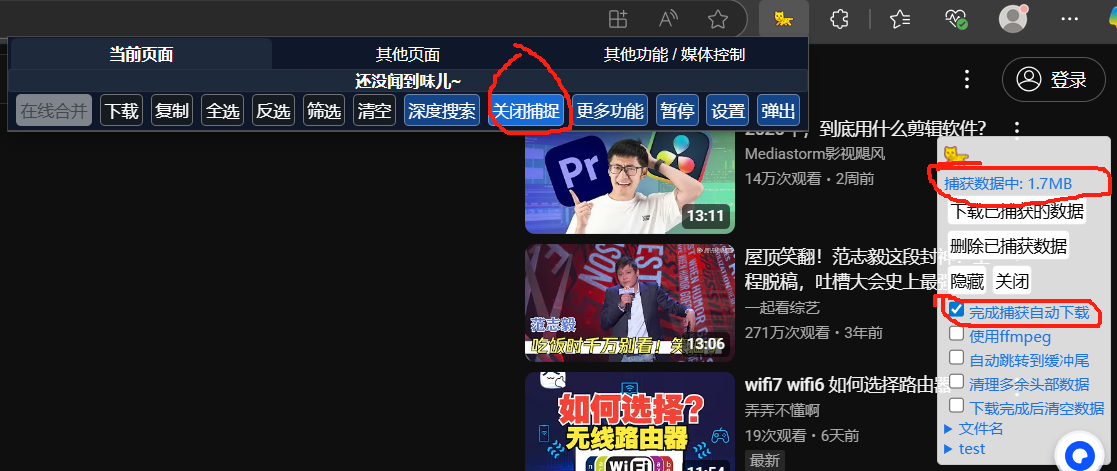Select all with the 全选 button
The image size is (1117, 471).
point(222,111)
